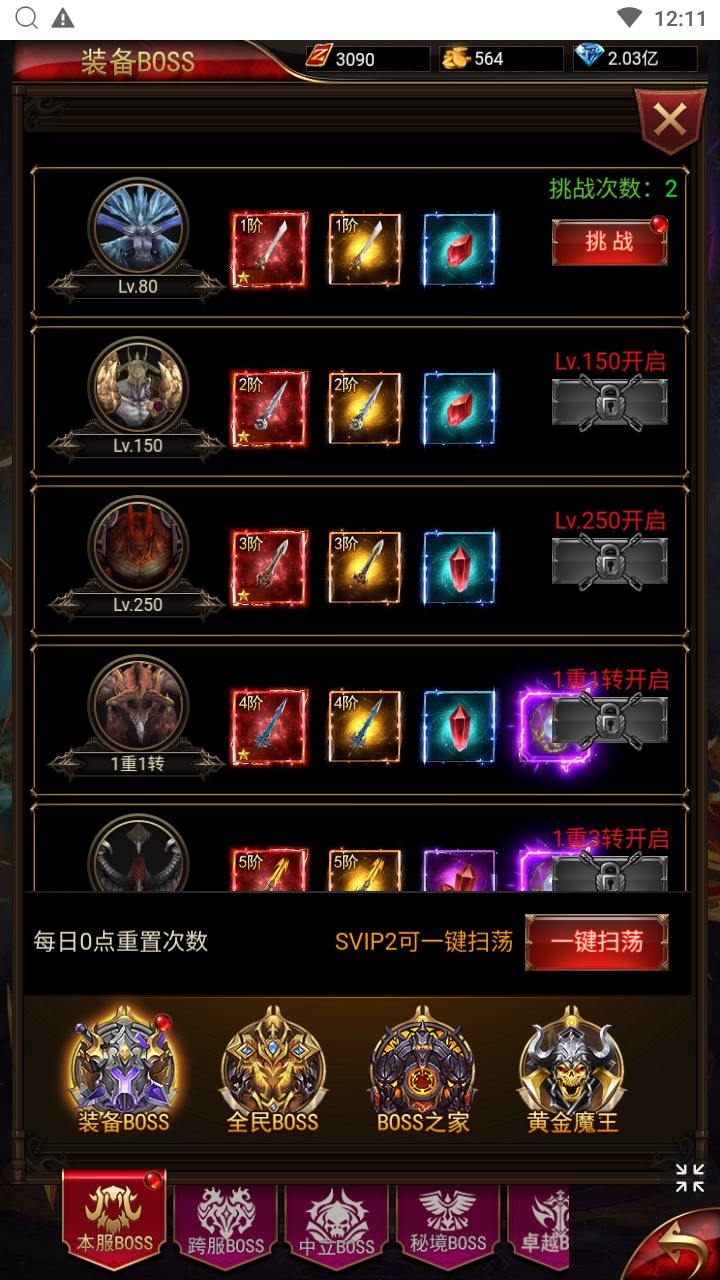This screenshot has width=720, height=1280.
Task: Switch to 中立BOSS tab
Action: [x=337, y=1222]
